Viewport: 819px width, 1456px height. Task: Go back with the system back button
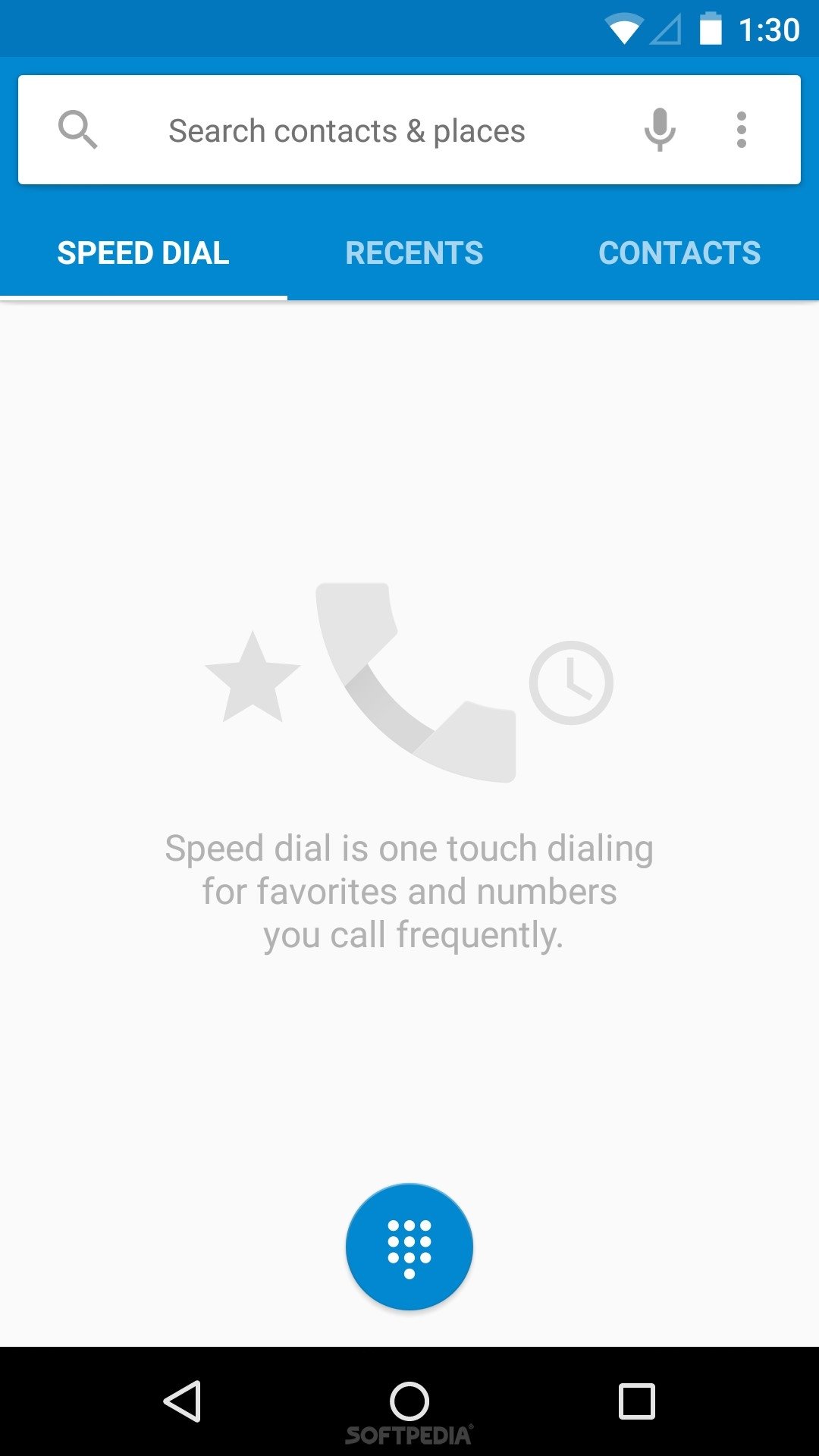pos(183,1401)
